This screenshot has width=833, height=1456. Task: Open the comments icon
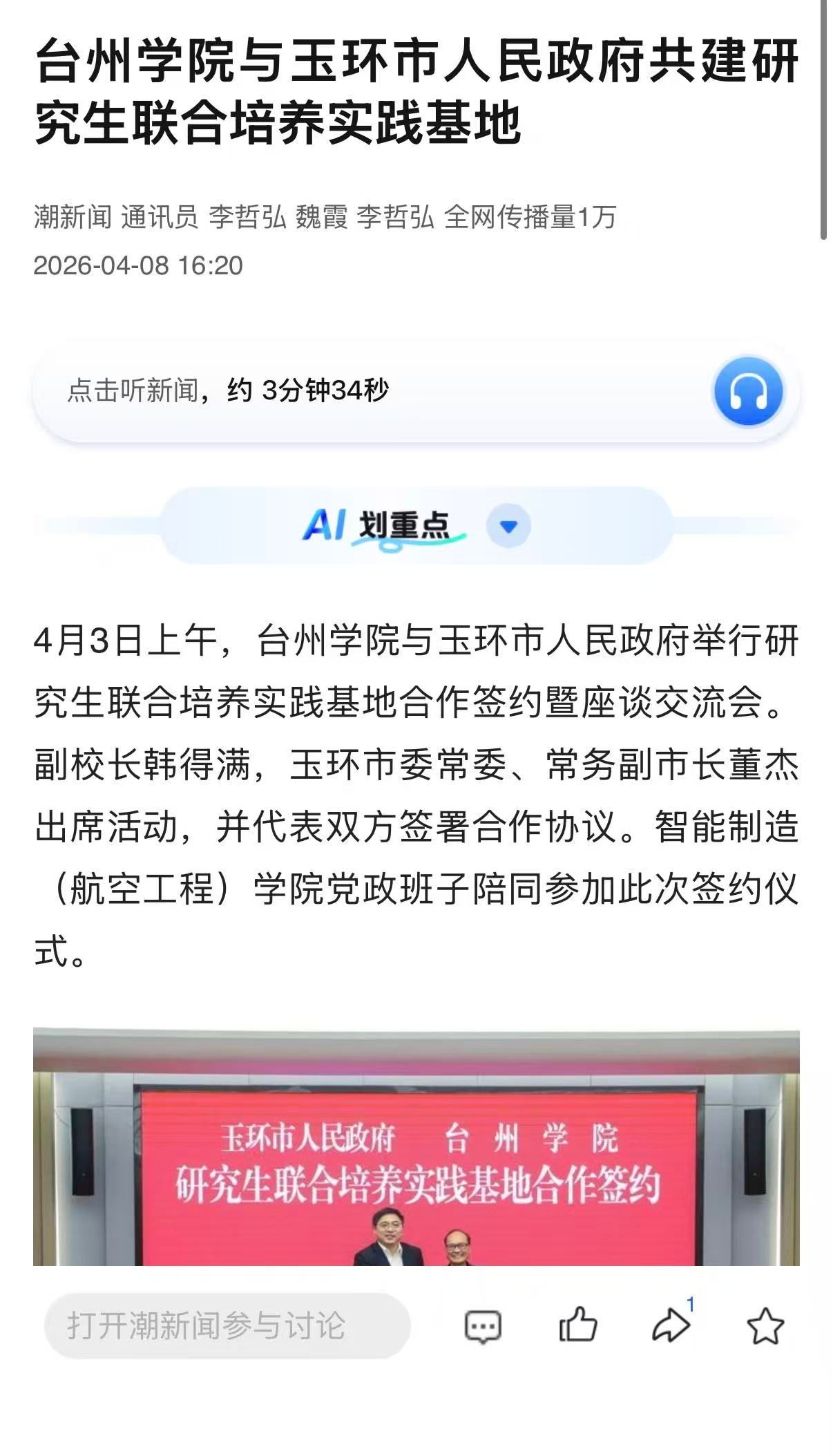click(482, 1326)
